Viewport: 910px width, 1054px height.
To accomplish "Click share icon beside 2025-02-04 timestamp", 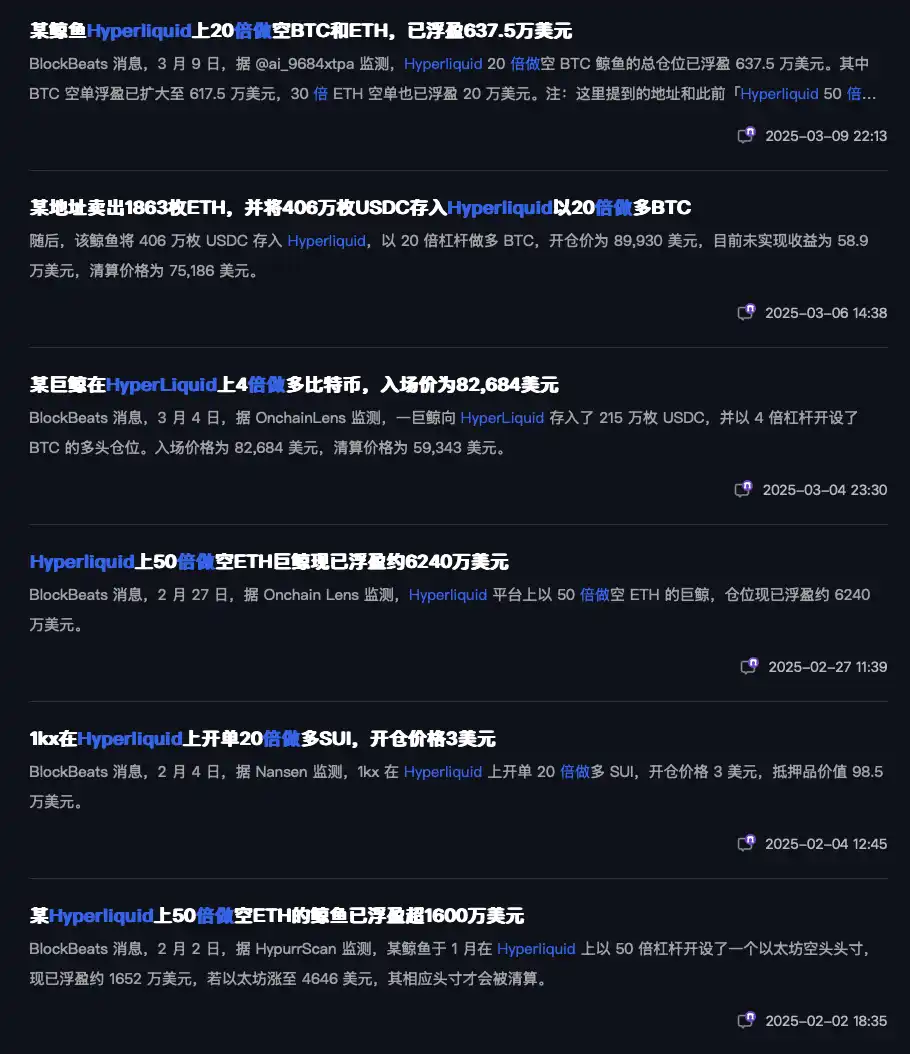I will pyautogui.click(x=745, y=843).
